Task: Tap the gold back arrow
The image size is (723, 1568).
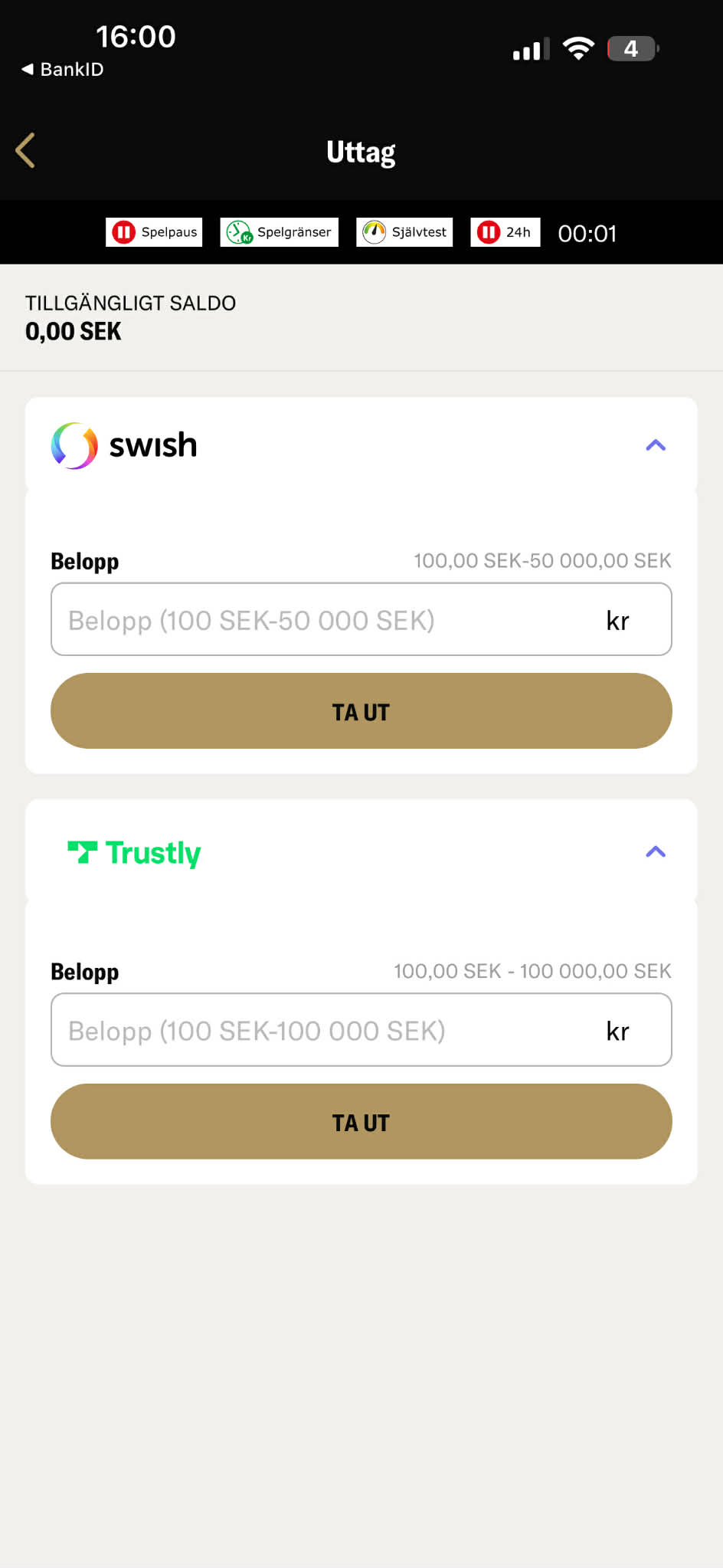Action: tap(25, 150)
